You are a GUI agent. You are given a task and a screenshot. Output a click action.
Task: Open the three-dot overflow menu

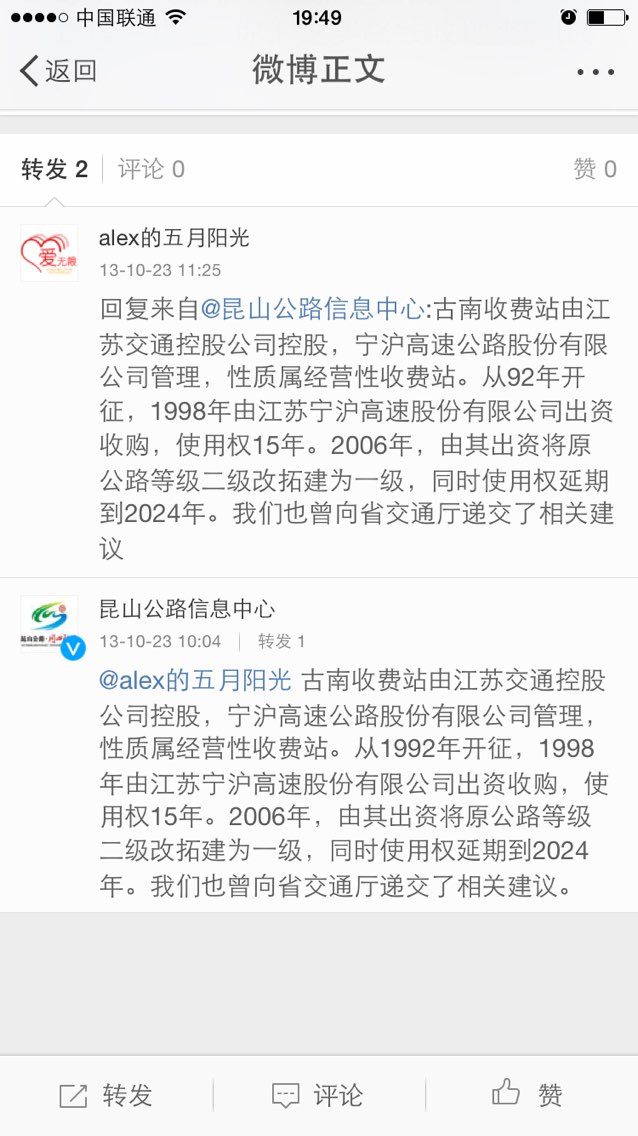tap(595, 72)
